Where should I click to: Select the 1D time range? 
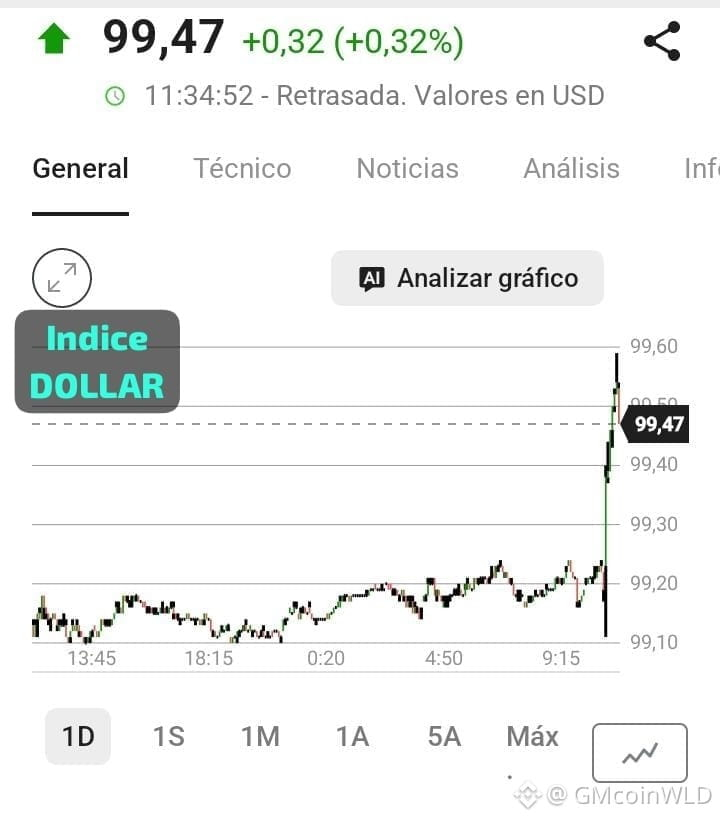(x=78, y=736)
